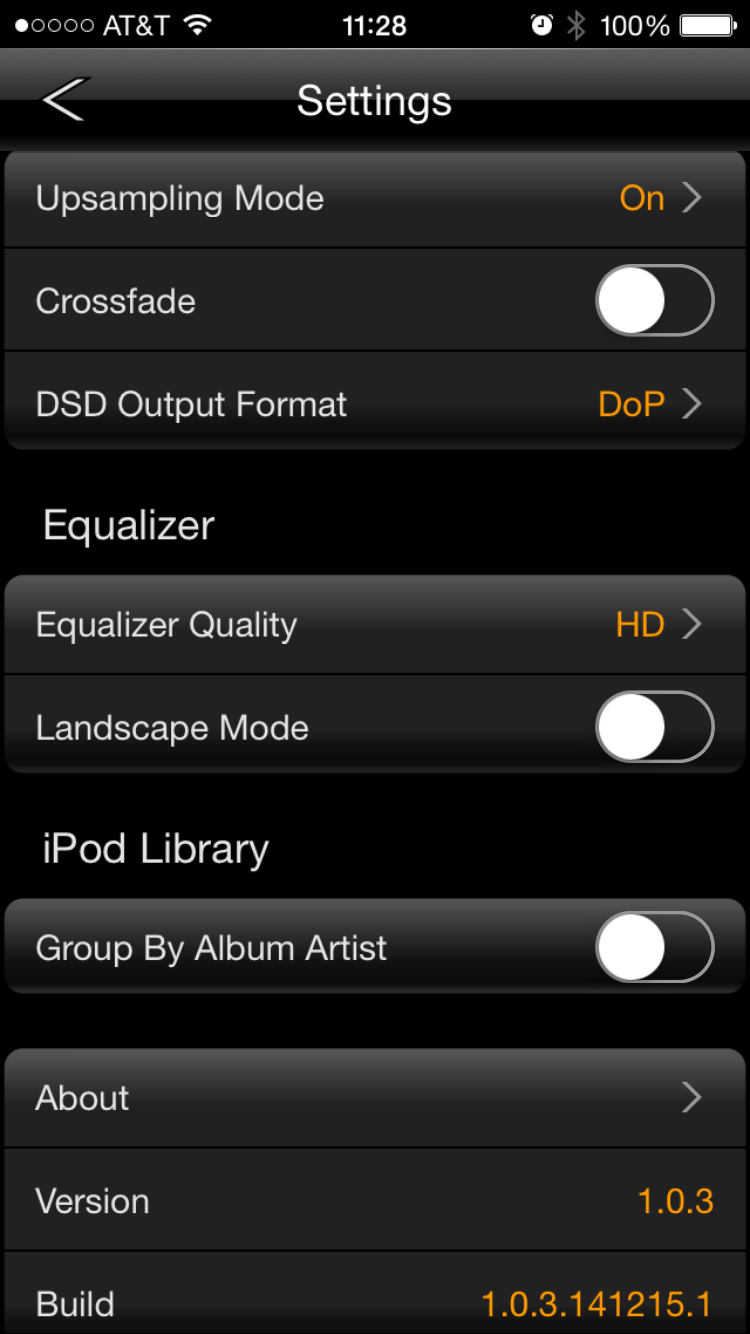Open DSD Output Format setting
Viewport: 750px width, 1334px height.
coord(374,404)
